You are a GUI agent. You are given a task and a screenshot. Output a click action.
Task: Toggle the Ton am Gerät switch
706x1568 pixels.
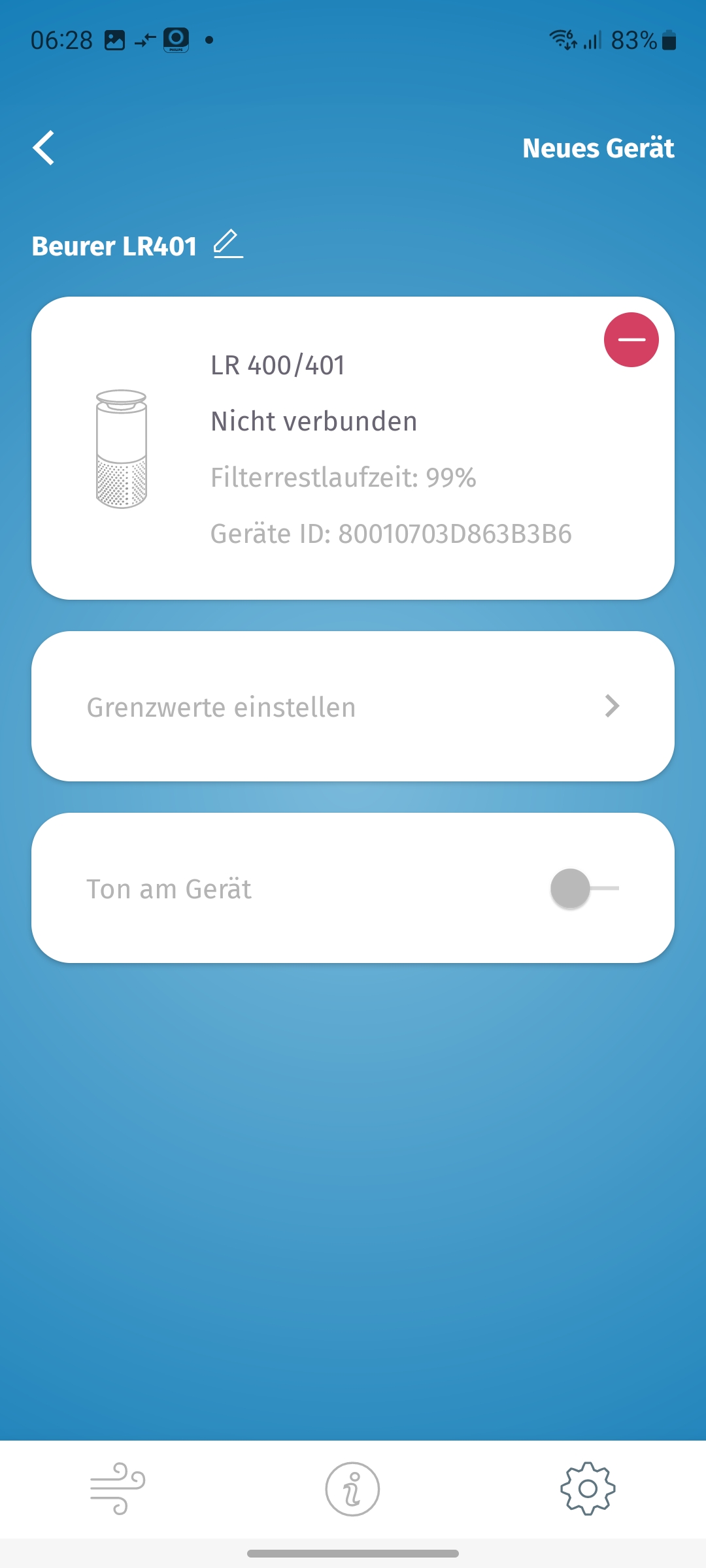coord(584,889)
